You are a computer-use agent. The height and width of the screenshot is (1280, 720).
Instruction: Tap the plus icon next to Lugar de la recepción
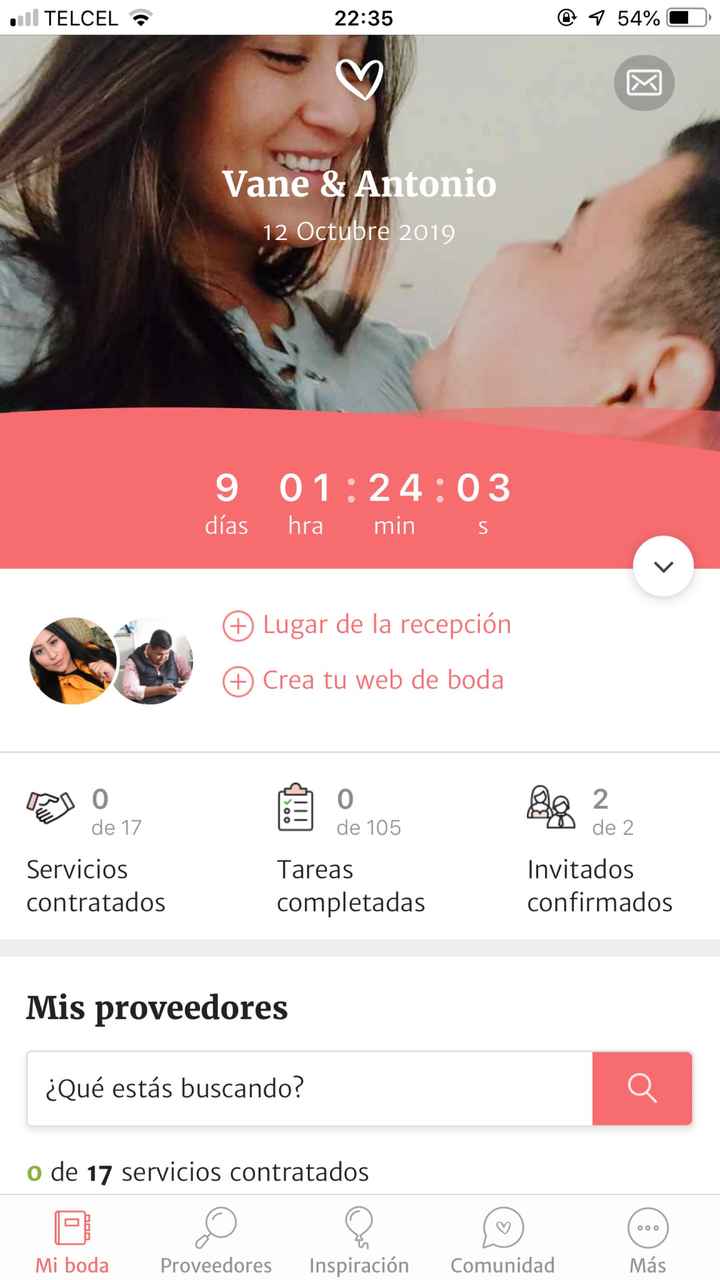pyautogui.click(x=237, y=625)
